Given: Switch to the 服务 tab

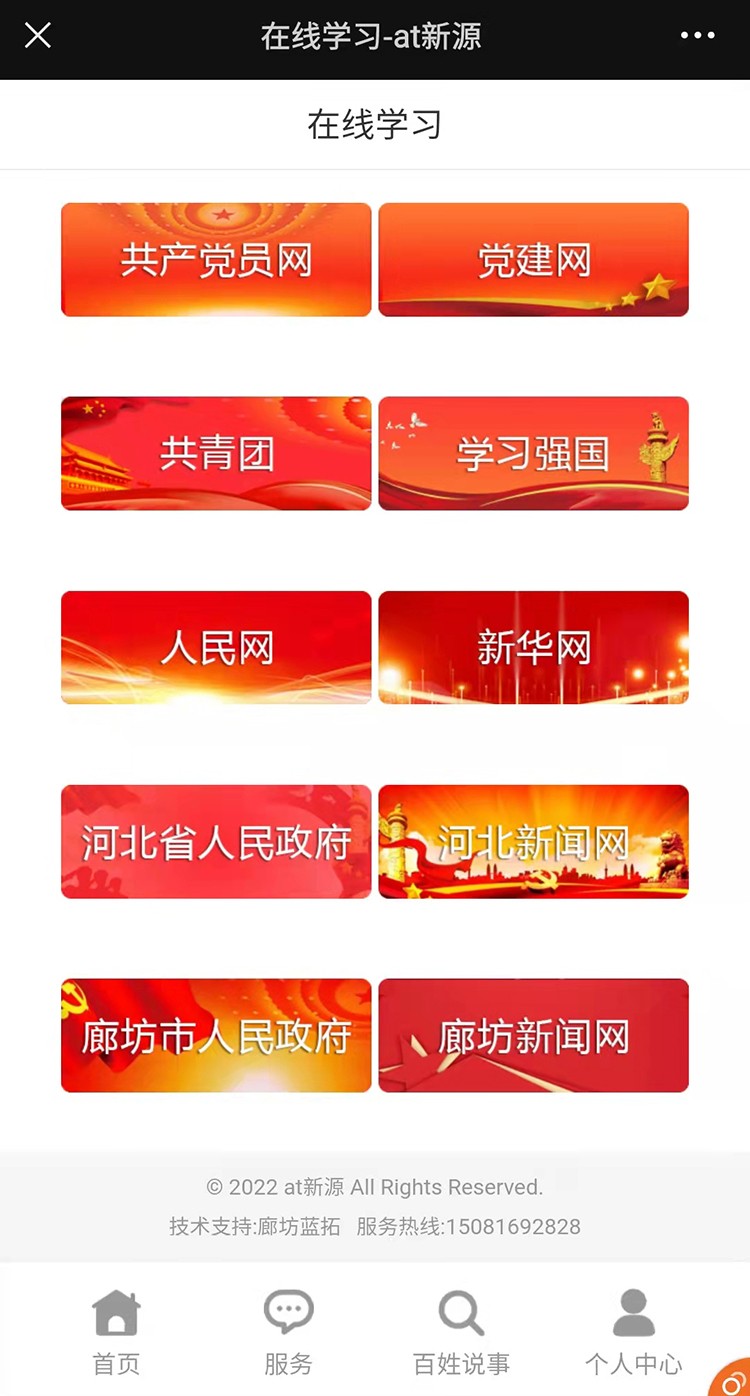Looking at the screenshot, I should [288, 1332].
